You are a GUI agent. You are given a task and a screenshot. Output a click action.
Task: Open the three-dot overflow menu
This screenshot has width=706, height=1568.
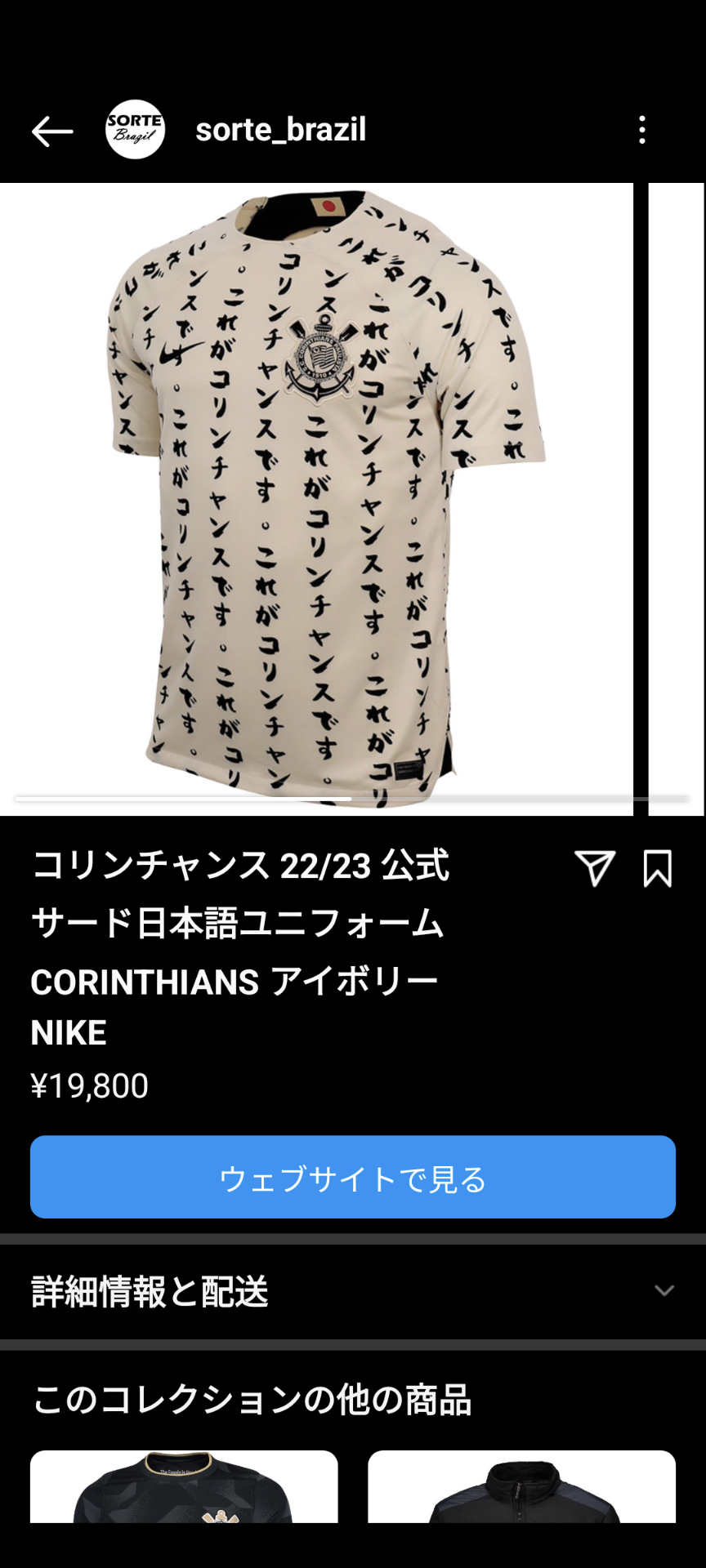642,130
